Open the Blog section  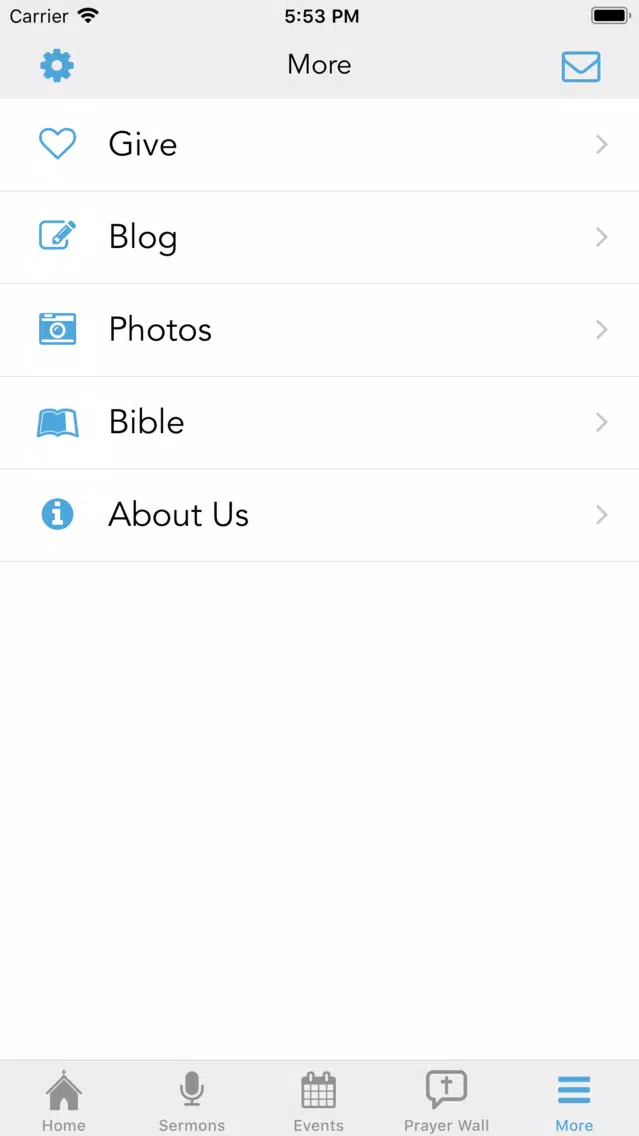click(x=320, y=238)
